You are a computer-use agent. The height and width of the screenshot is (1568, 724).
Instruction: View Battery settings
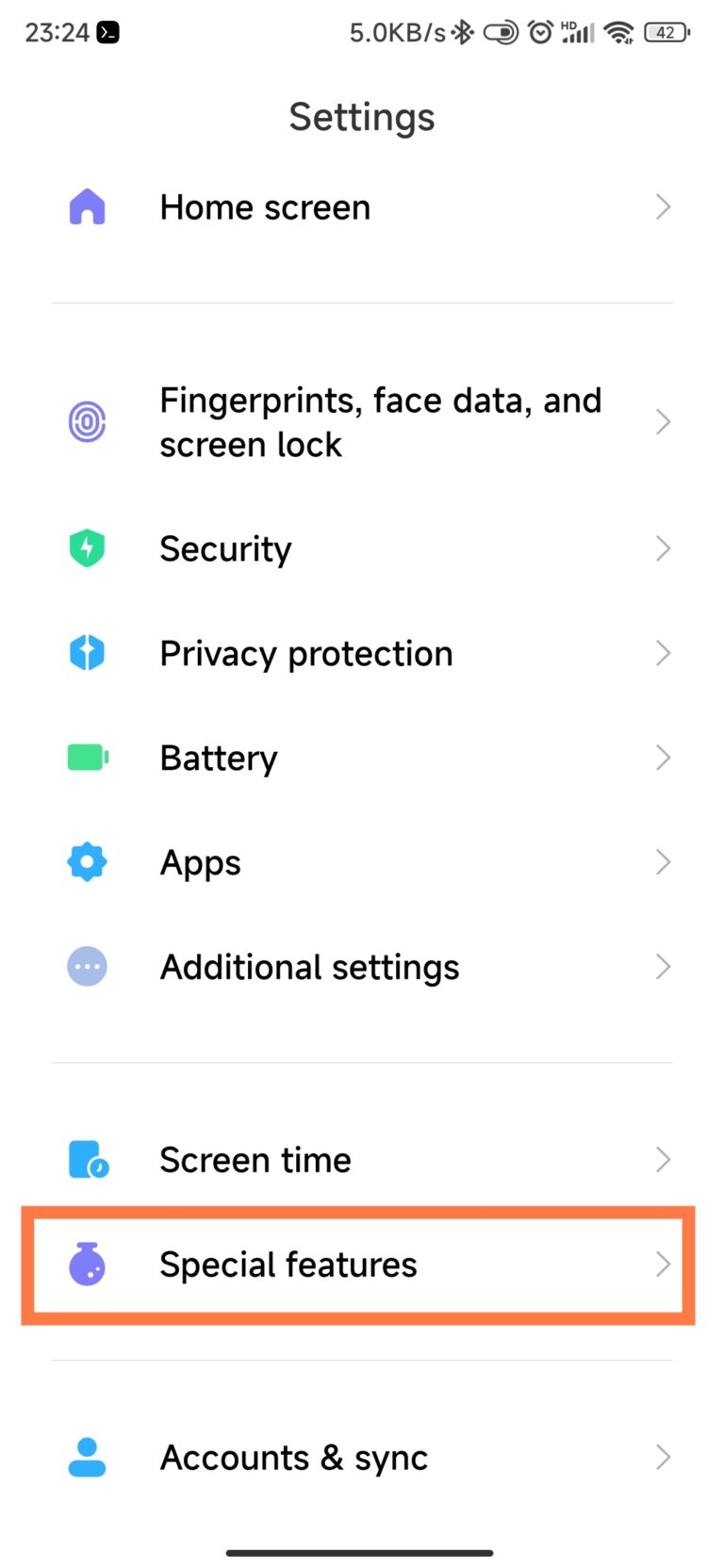click(362, 758)
